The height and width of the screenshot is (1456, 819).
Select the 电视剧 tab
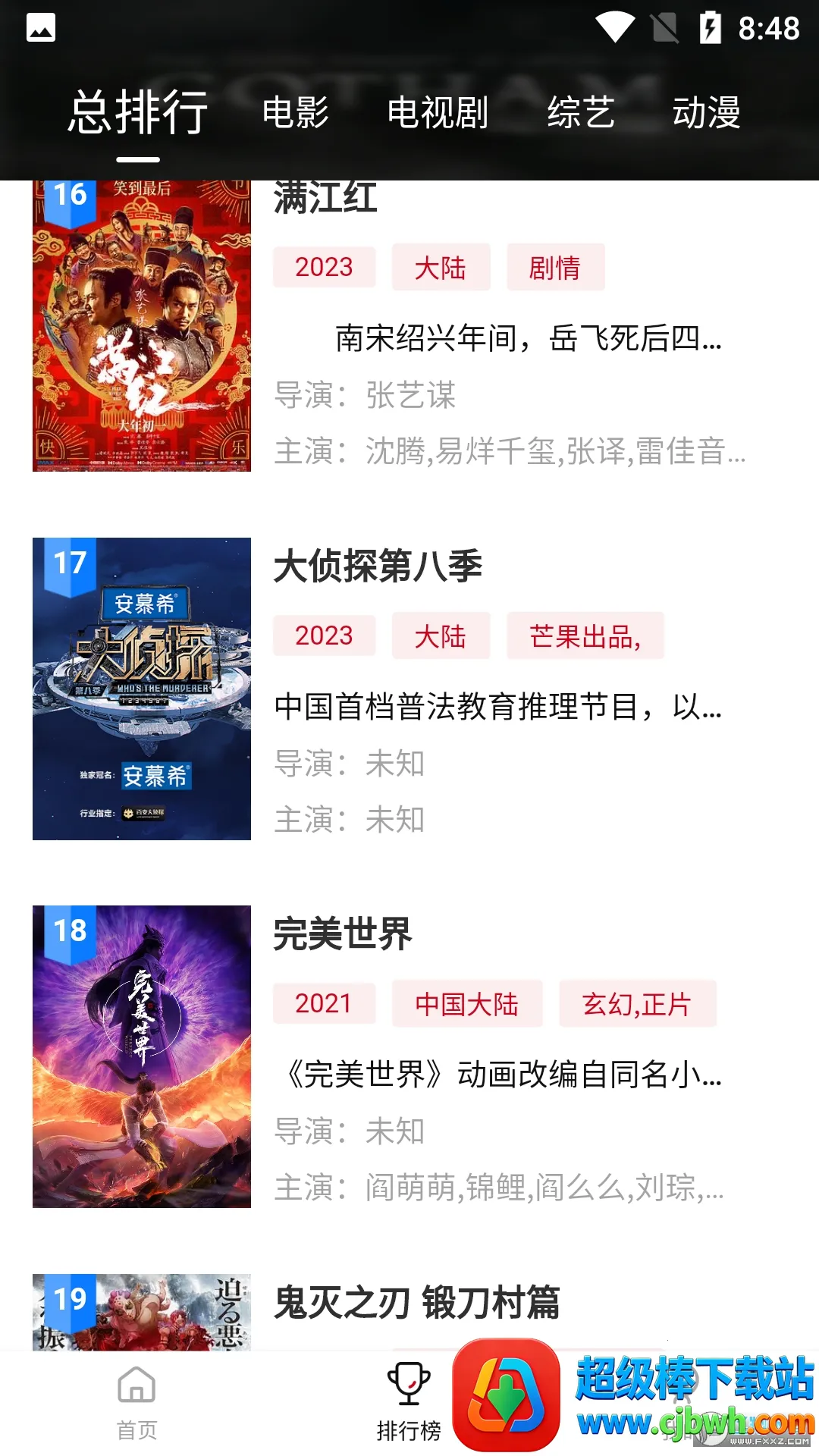tap(438, 113)
